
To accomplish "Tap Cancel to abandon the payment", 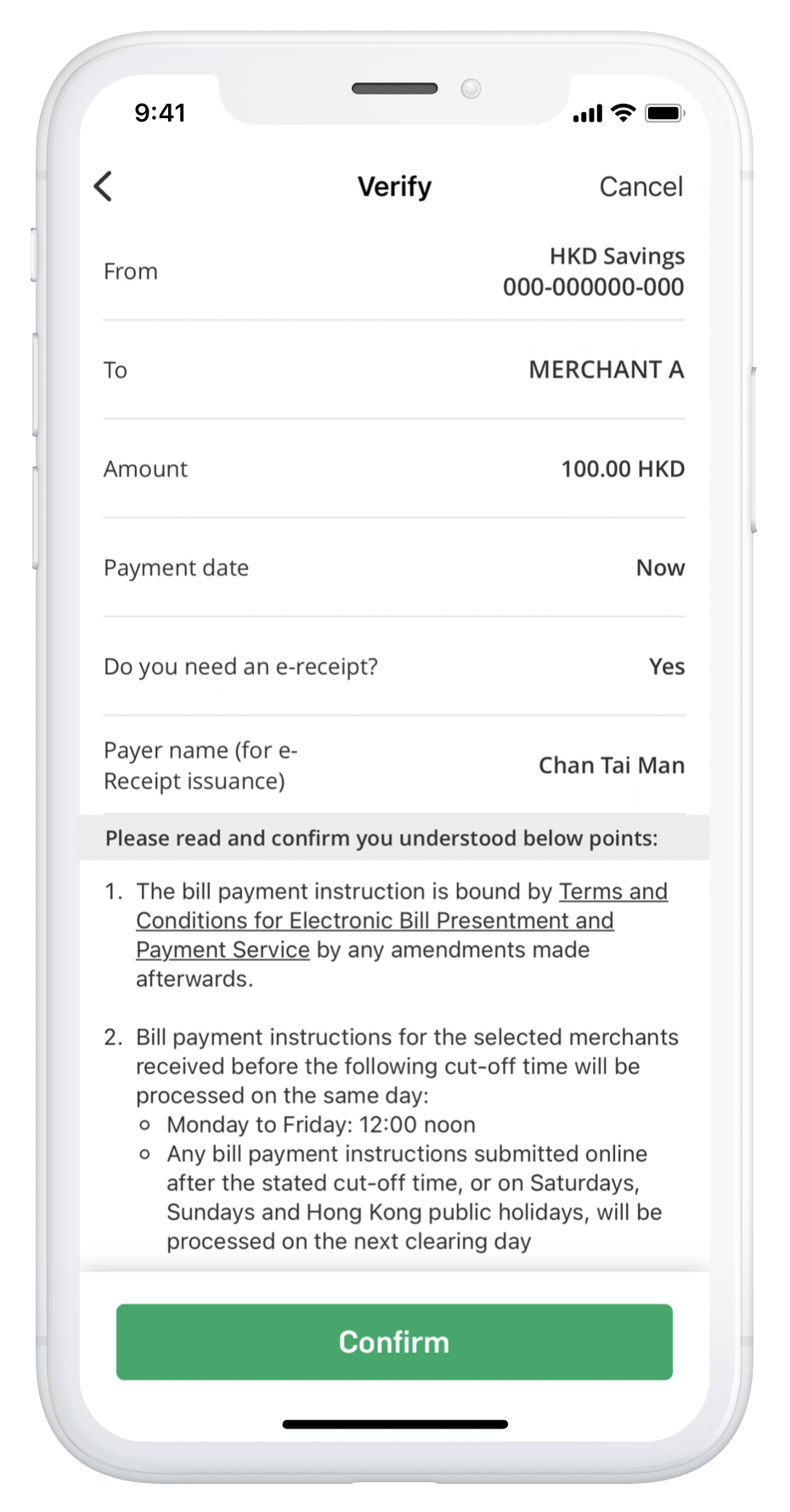I will pos(641,185).
